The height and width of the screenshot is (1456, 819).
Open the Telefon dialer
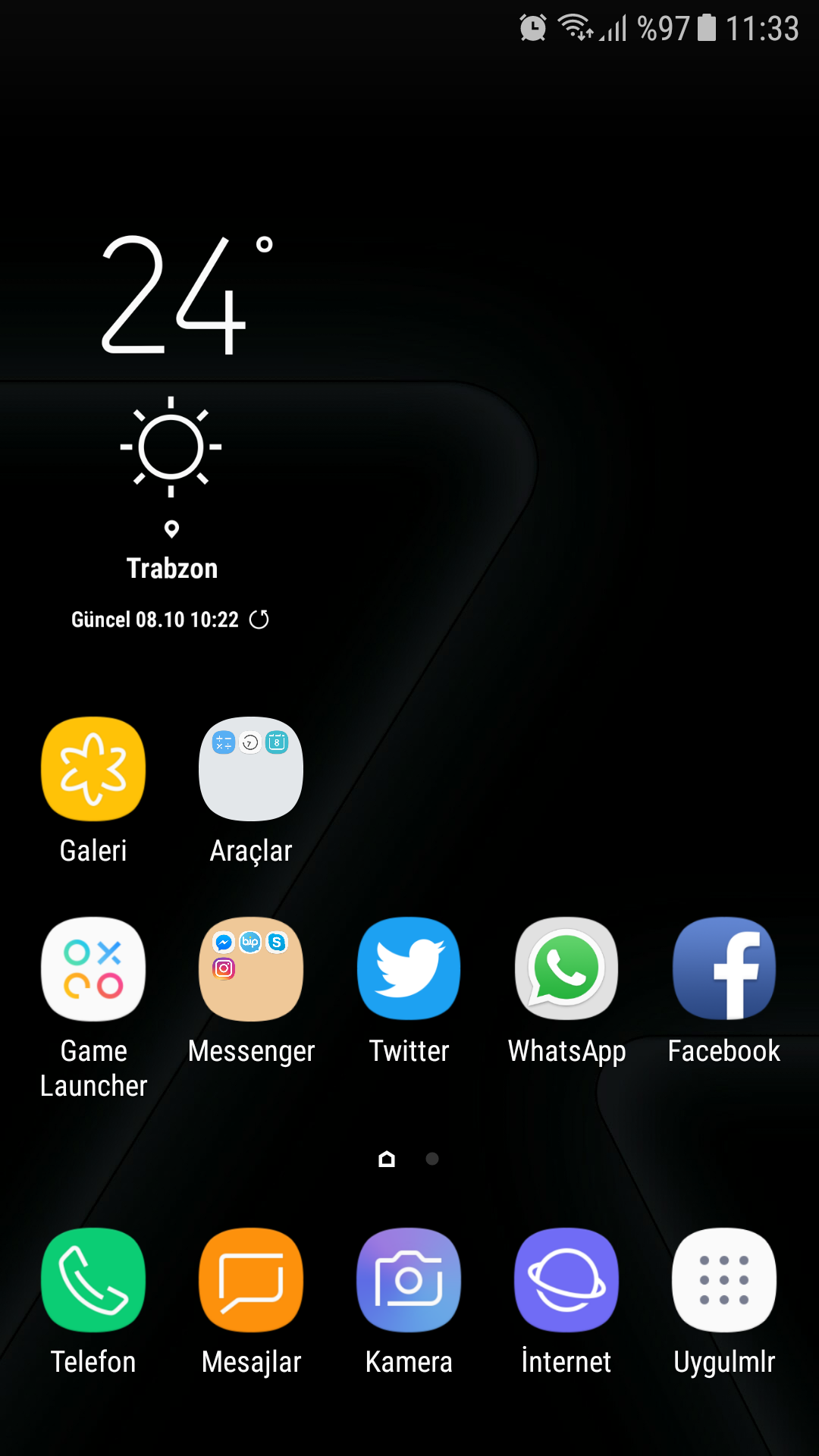coord(93,1280)
